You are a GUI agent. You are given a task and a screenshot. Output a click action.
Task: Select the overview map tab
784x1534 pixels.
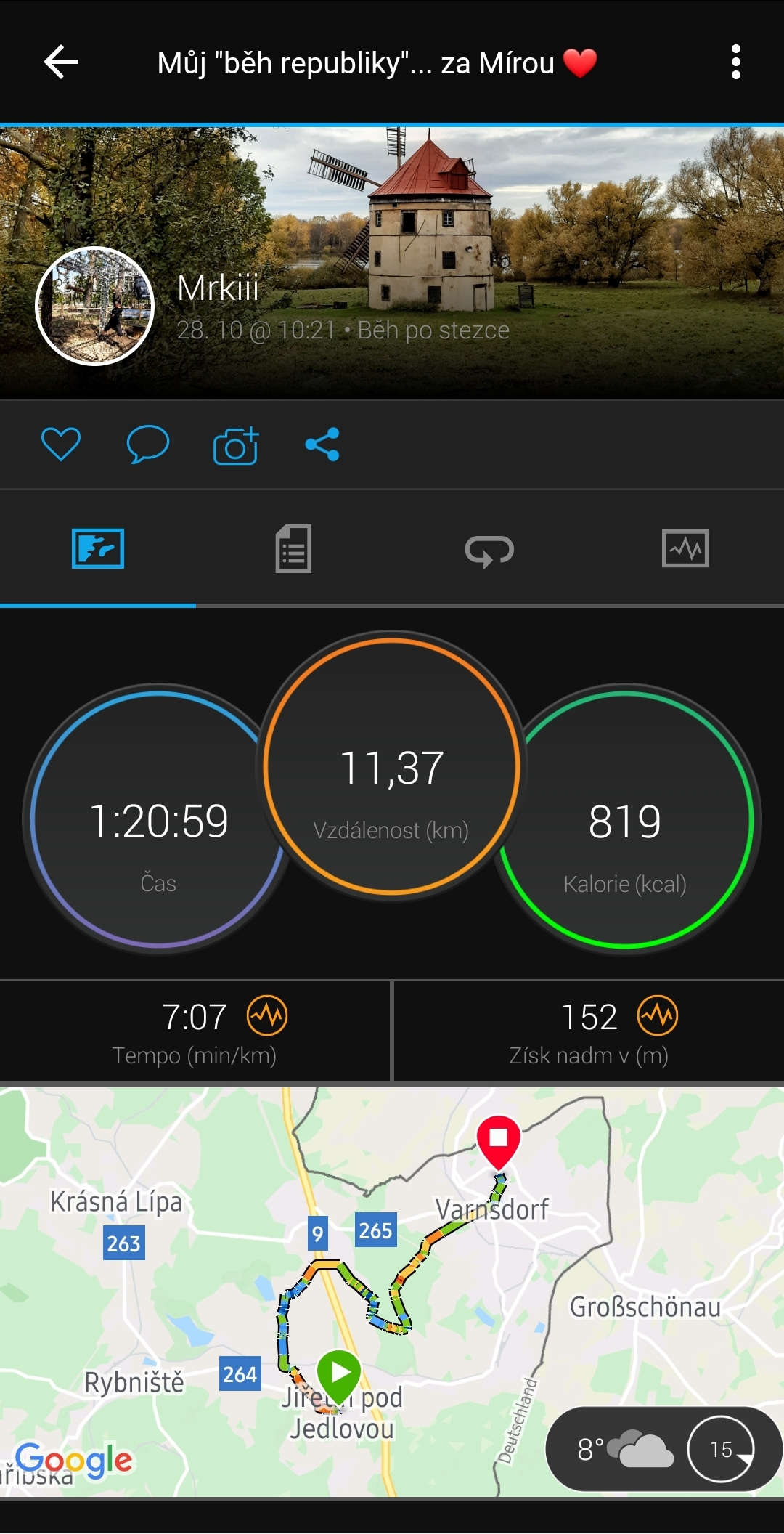[x=98, y=548]
